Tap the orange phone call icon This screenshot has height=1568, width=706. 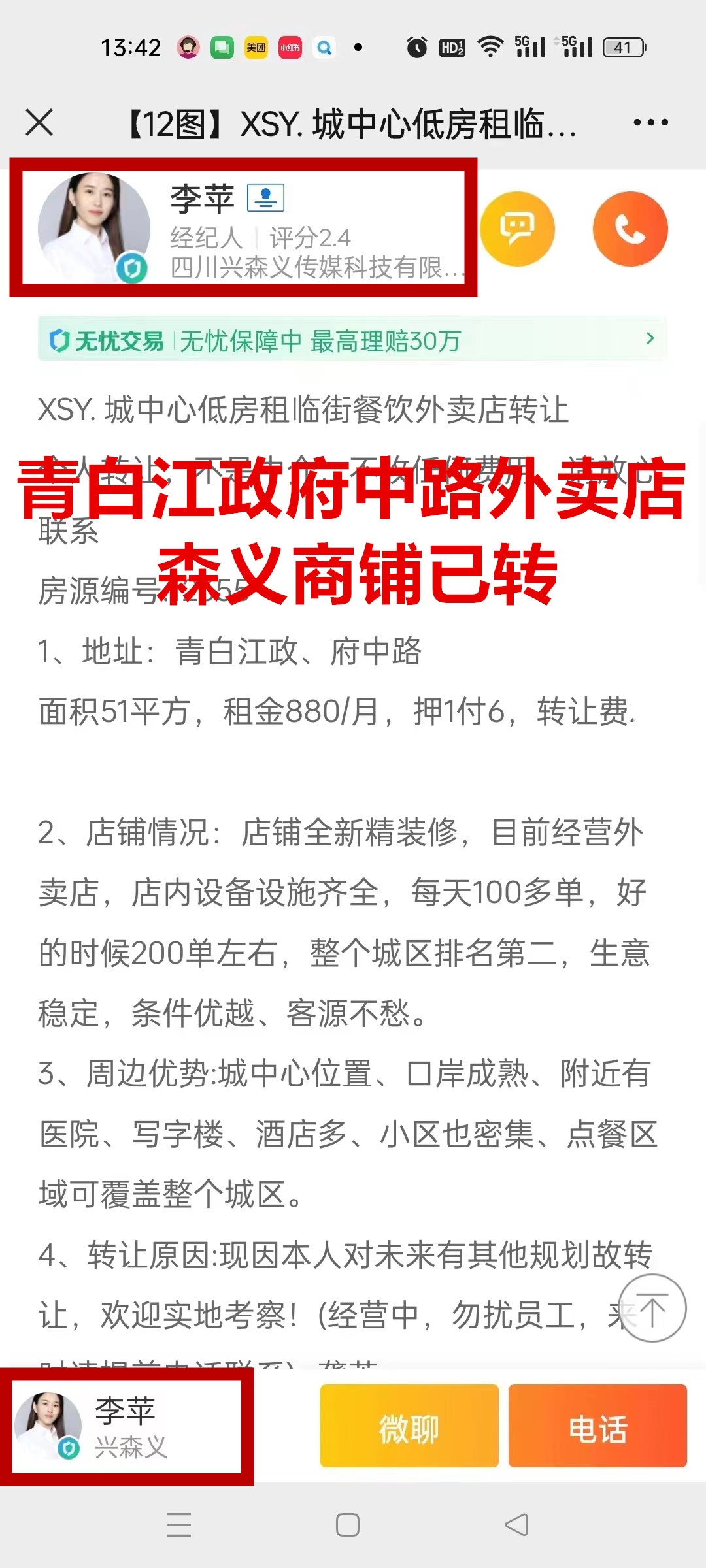point(630,229)
